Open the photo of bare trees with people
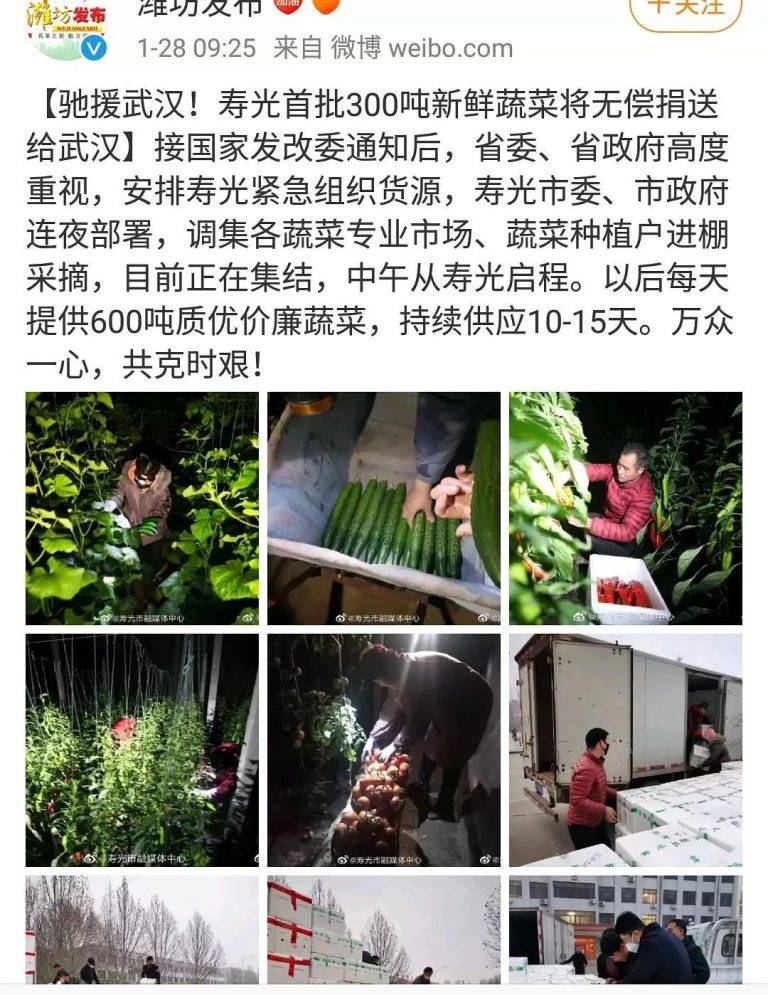The image size is (768, 995). (x=142, y=930)
